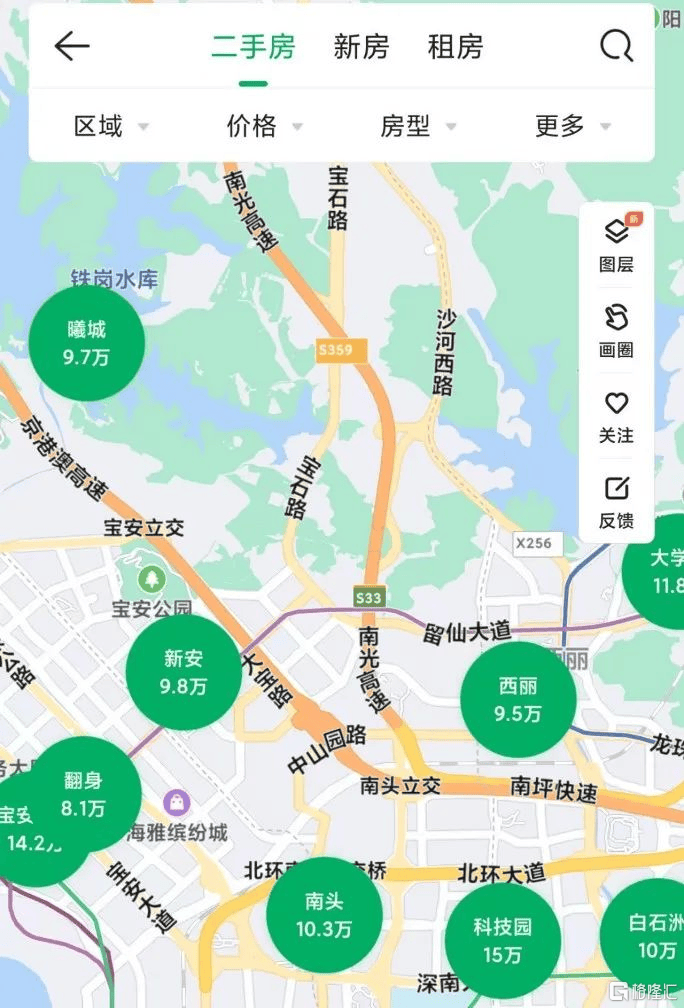The height and width of the screenshot is (1008, 684).
Task: Select the 二手房 tab
Action: [x=253, y=47]
